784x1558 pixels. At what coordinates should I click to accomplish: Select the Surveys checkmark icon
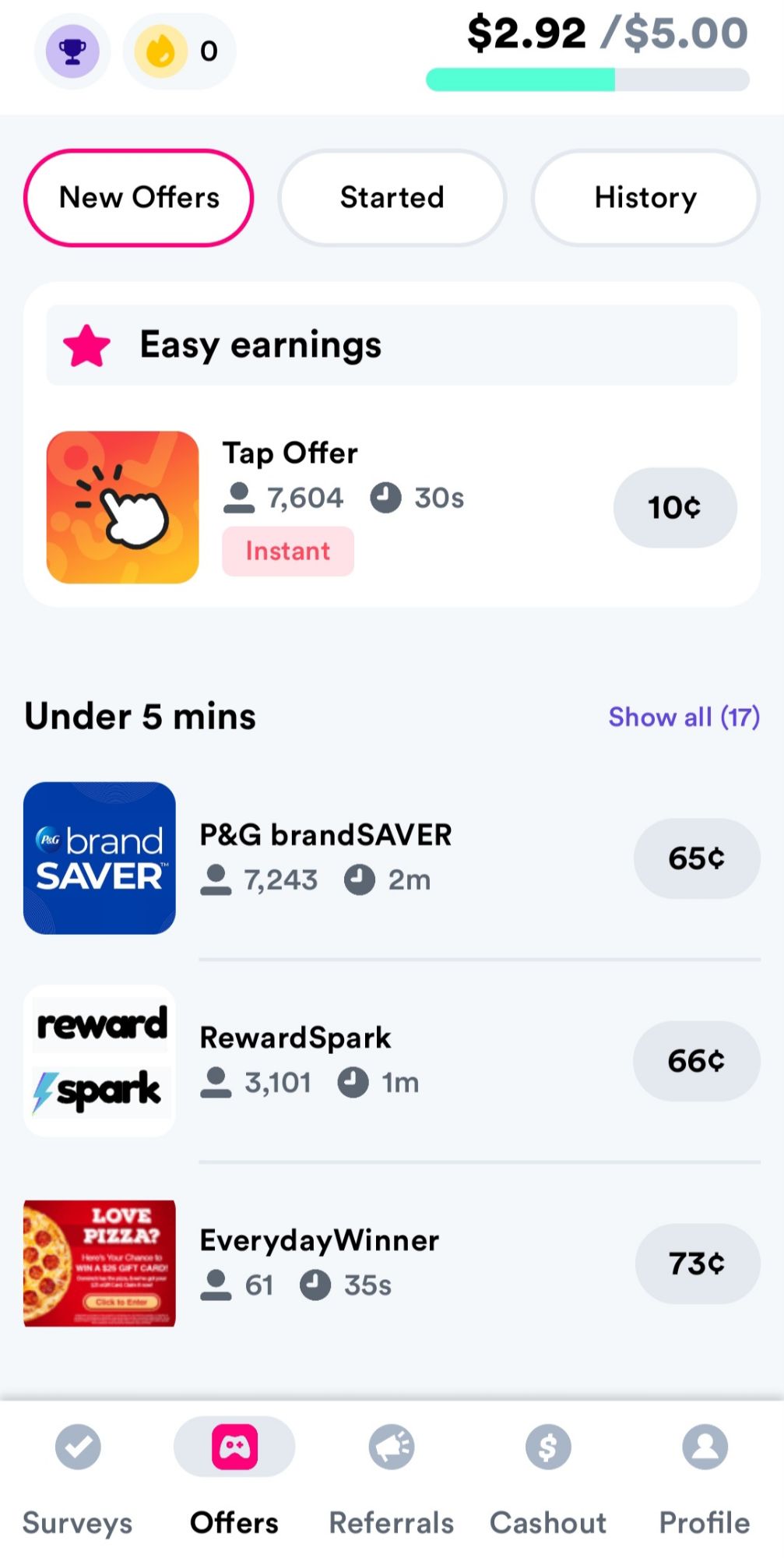(x=77, y=1447)
